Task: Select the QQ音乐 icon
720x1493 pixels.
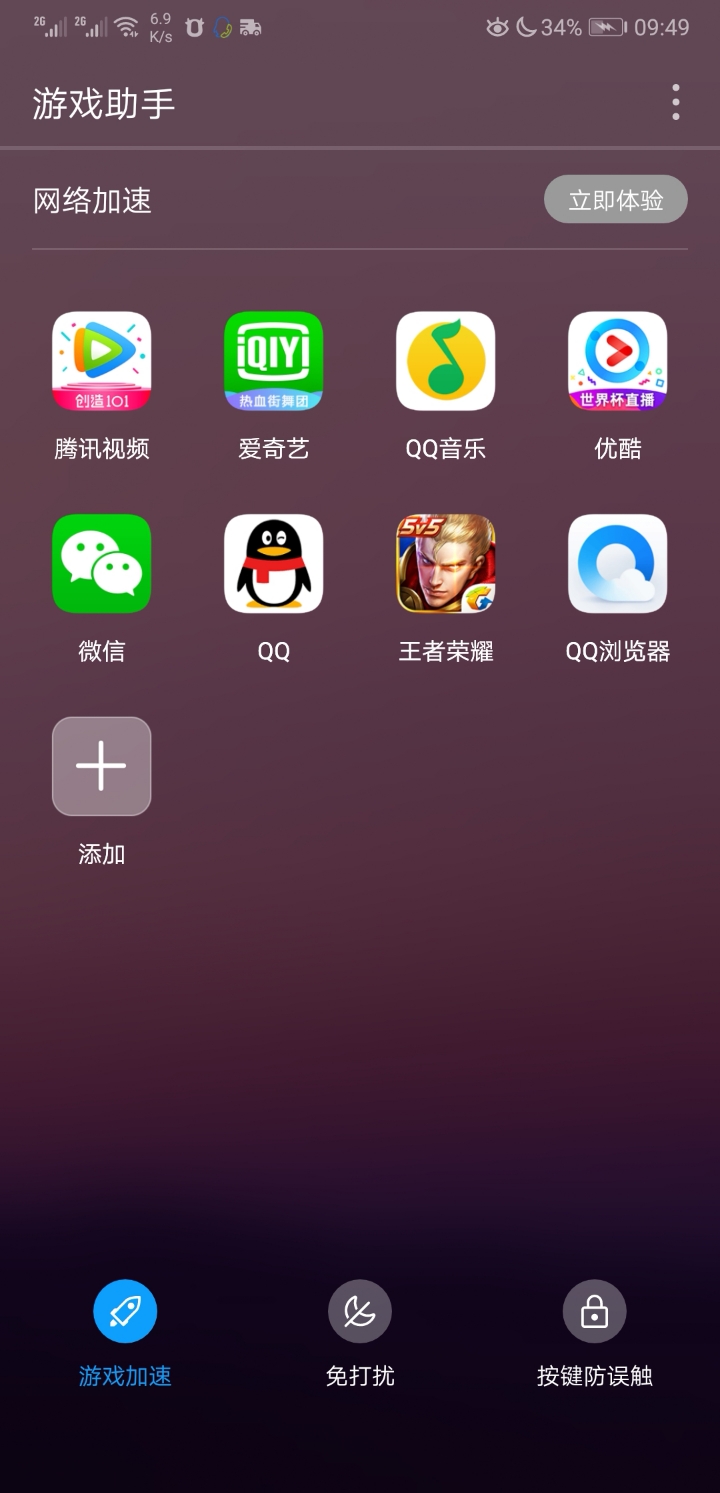Action: point(445,361)
